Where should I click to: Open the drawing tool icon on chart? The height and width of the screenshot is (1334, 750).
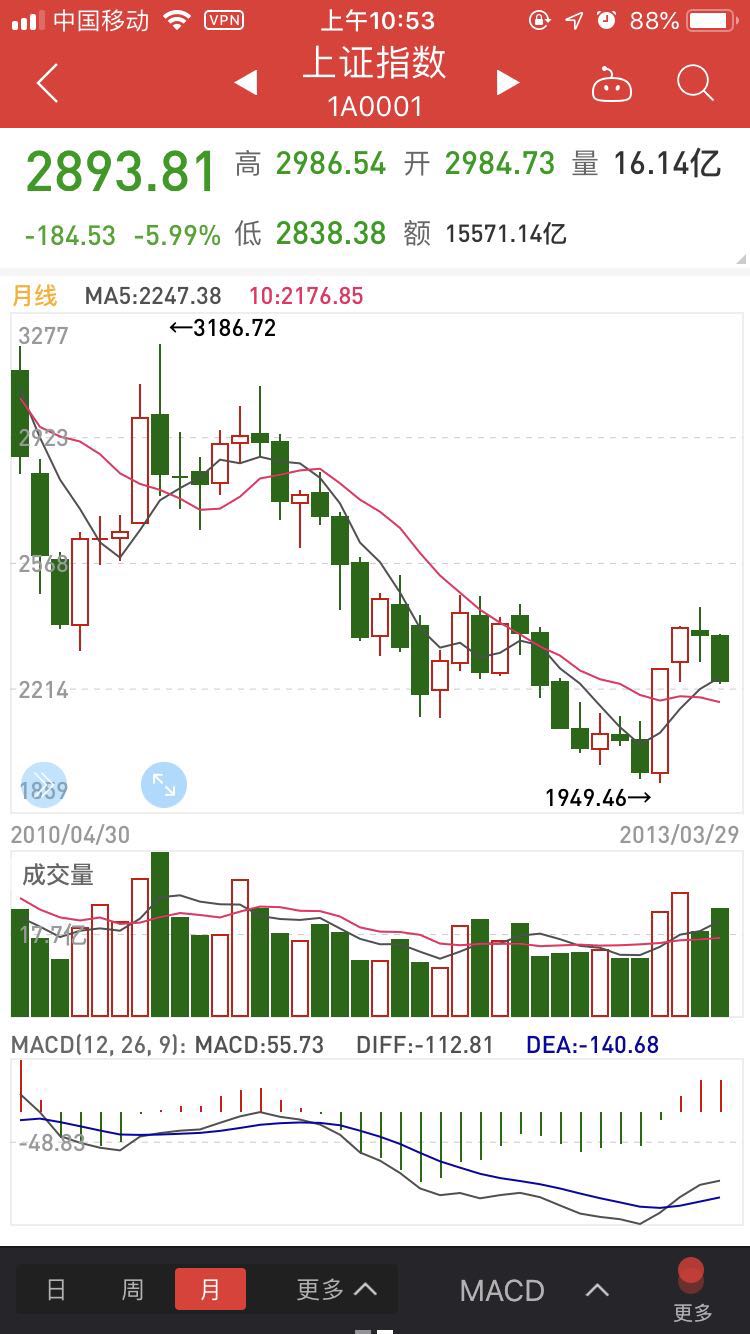(43, 785)
